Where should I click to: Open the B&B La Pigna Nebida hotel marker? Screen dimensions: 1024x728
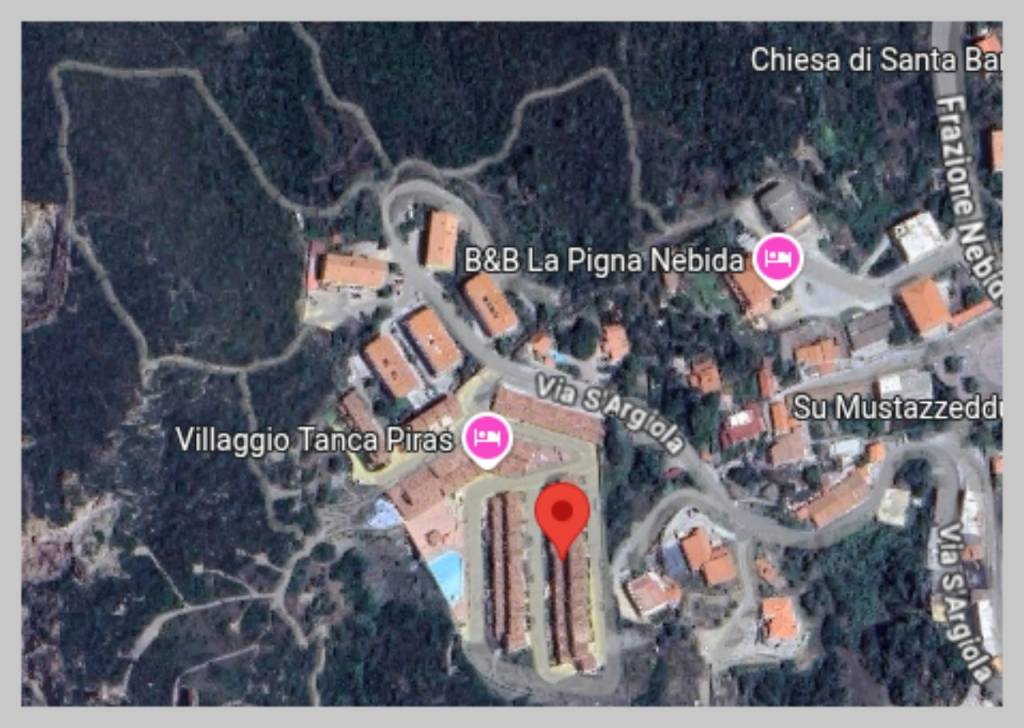(x=778, y=259)
